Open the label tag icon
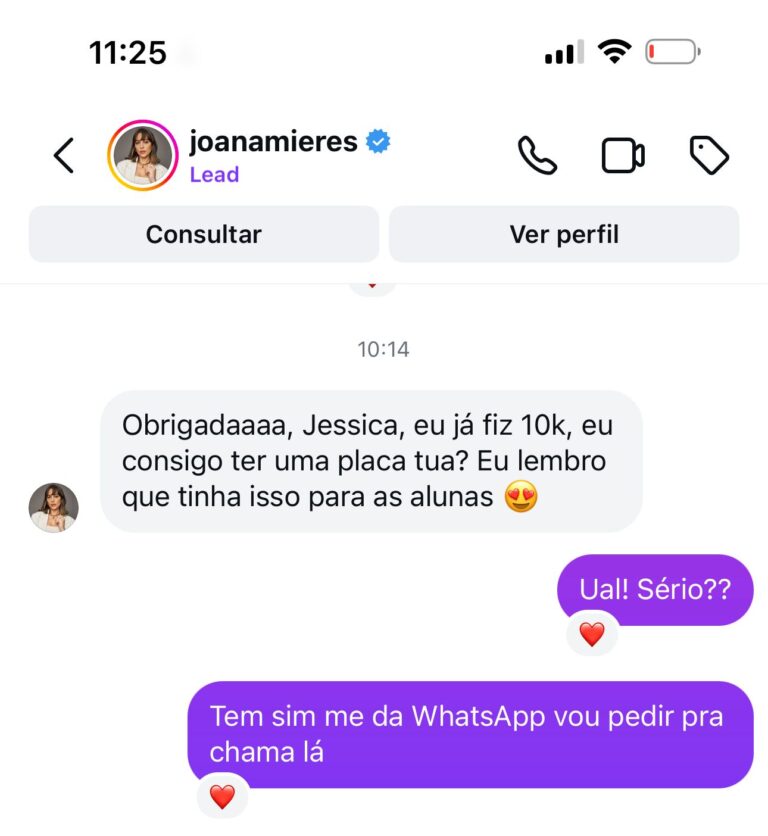The image size is (768, 836). tap(709, 156)
